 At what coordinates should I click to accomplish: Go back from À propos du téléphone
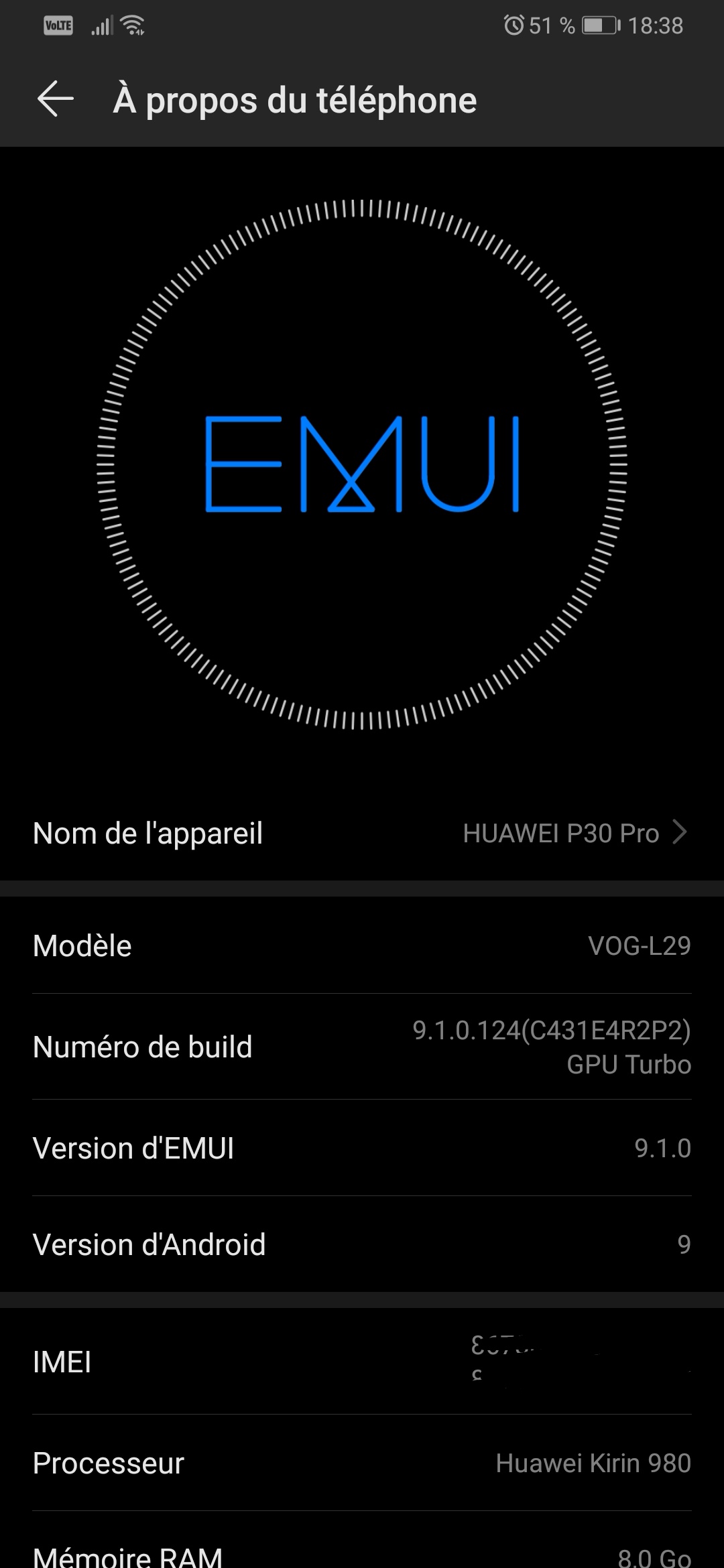56,99
